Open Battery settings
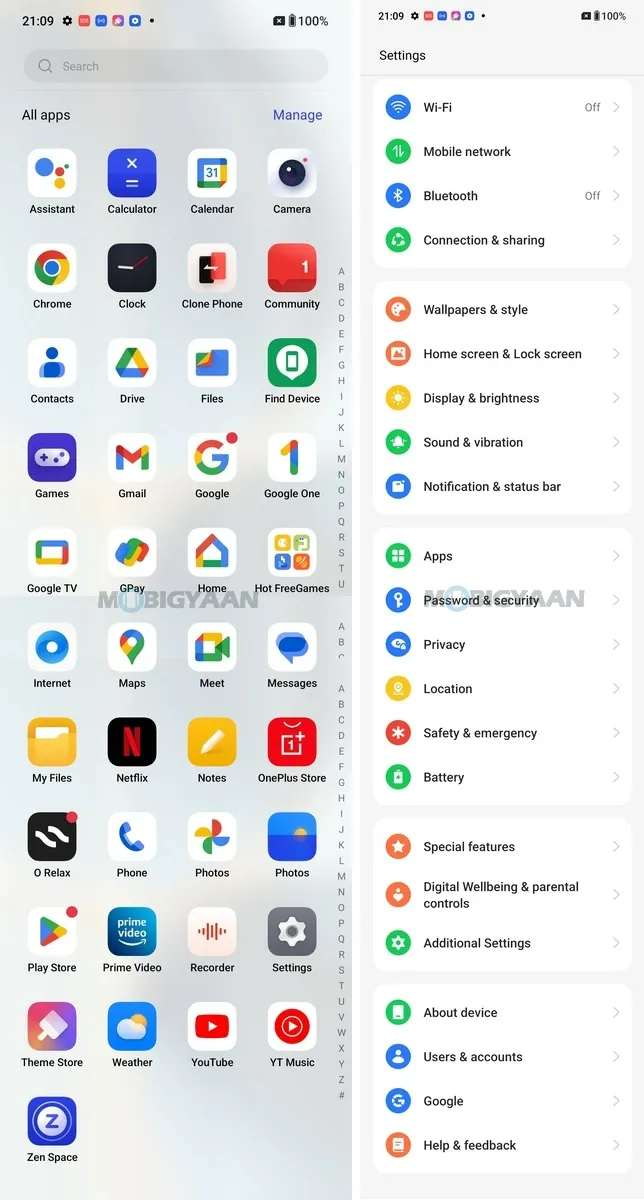The height and width of the screenshot is (1200, 644). pos(502,777)
